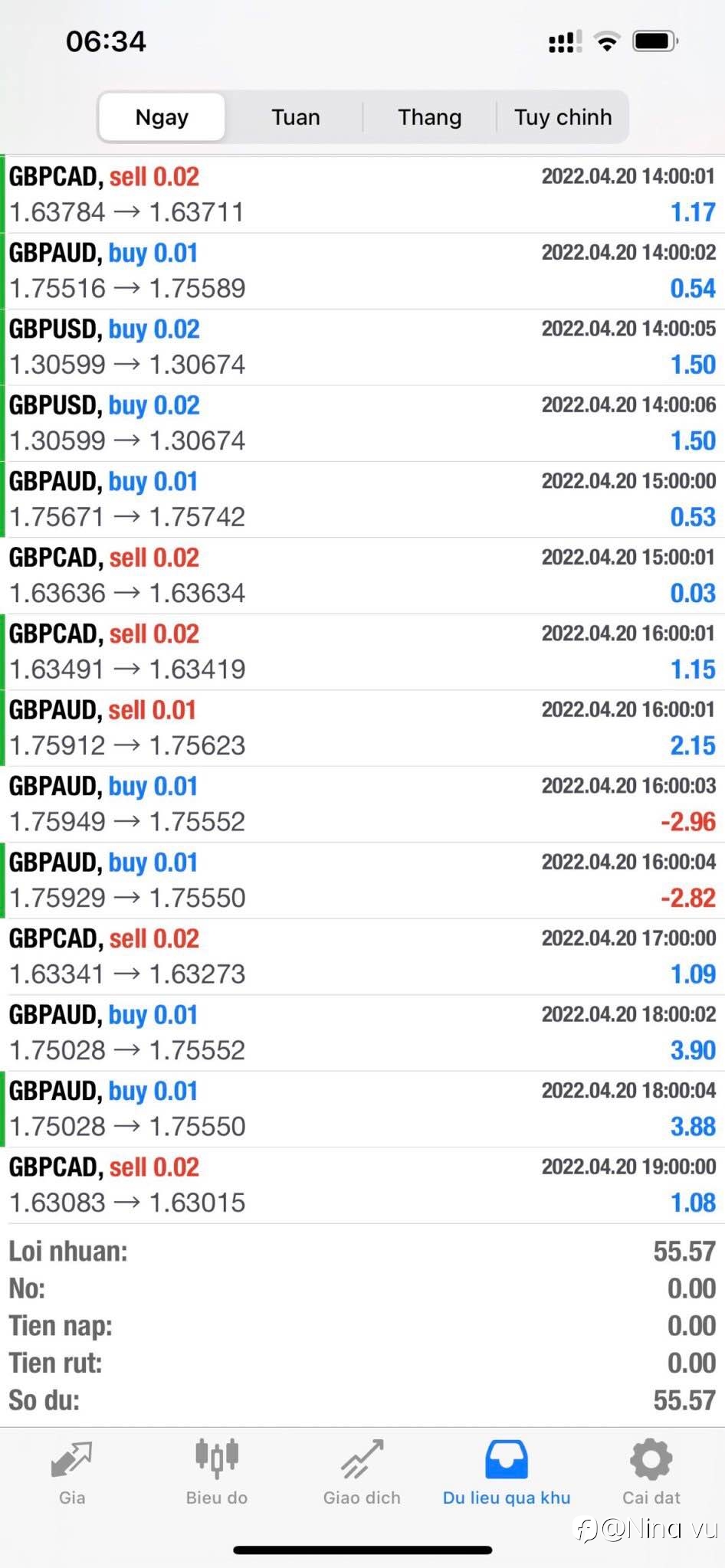
Task: Open GBPCAD sell trade at 19:00:00
Action: tap(362, 1186)
